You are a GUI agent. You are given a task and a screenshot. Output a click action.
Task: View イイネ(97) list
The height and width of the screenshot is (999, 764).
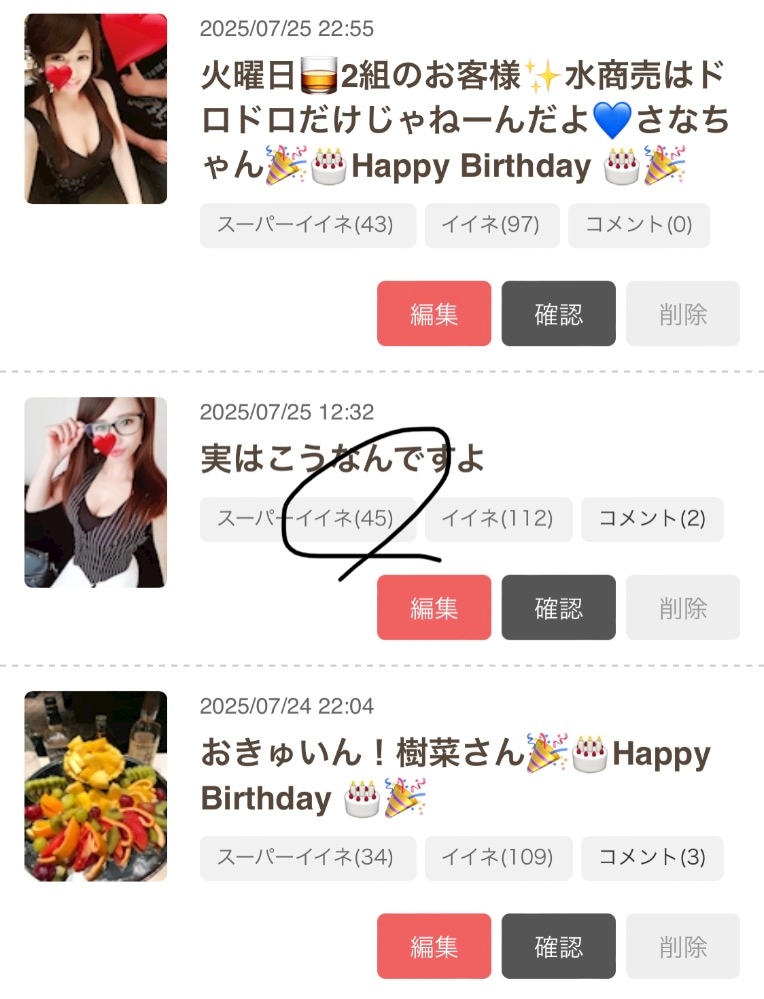491,225
